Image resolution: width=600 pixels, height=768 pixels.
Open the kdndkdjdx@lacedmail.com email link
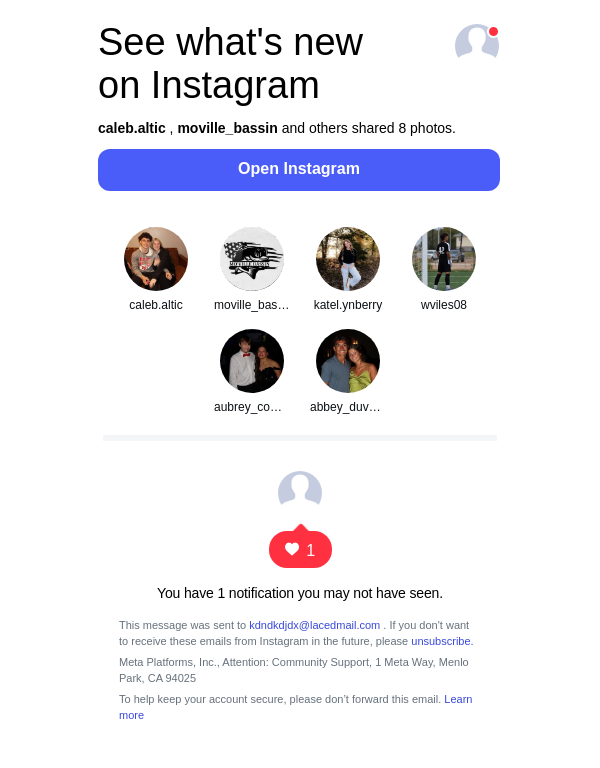click(x=314, y=625)
